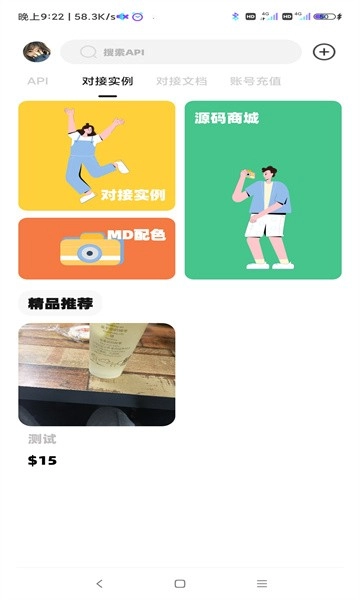360x600 pixels.
Task: Switch to the 对接文档 tab
Action: click(x=181, y=81)
